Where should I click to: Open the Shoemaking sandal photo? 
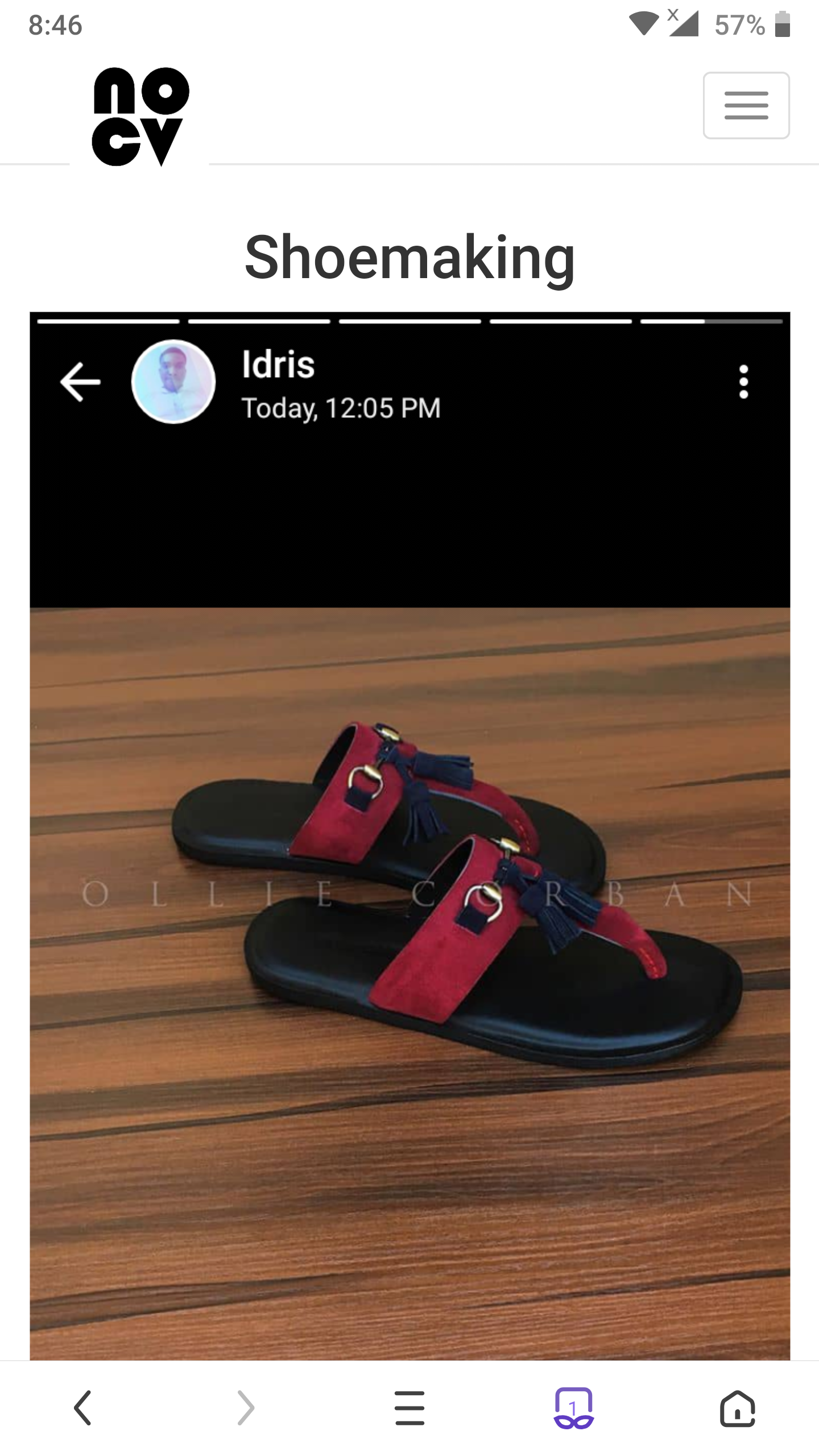coord(409,835)
